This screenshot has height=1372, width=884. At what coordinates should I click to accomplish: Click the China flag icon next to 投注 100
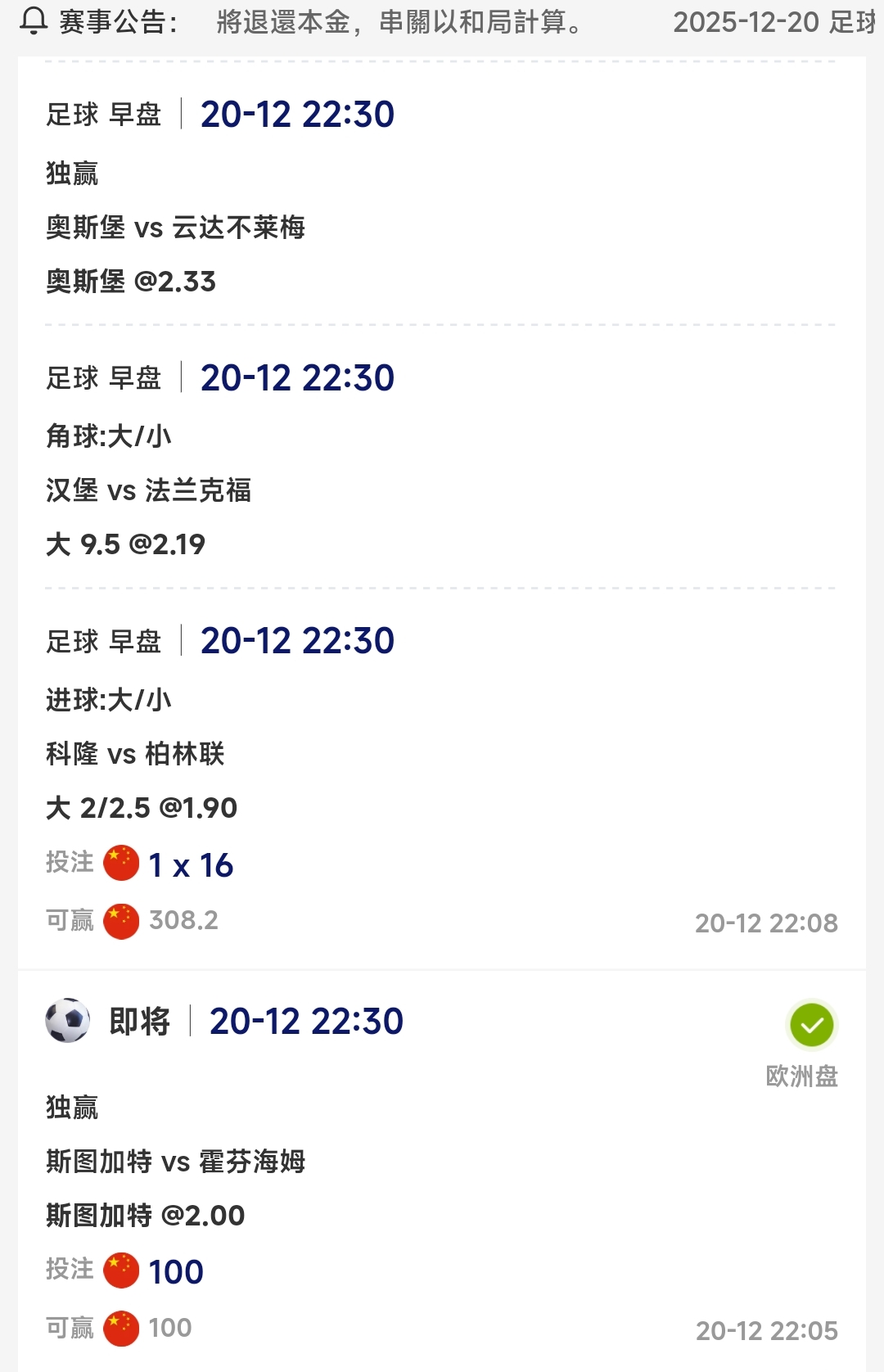point(120,1270)
